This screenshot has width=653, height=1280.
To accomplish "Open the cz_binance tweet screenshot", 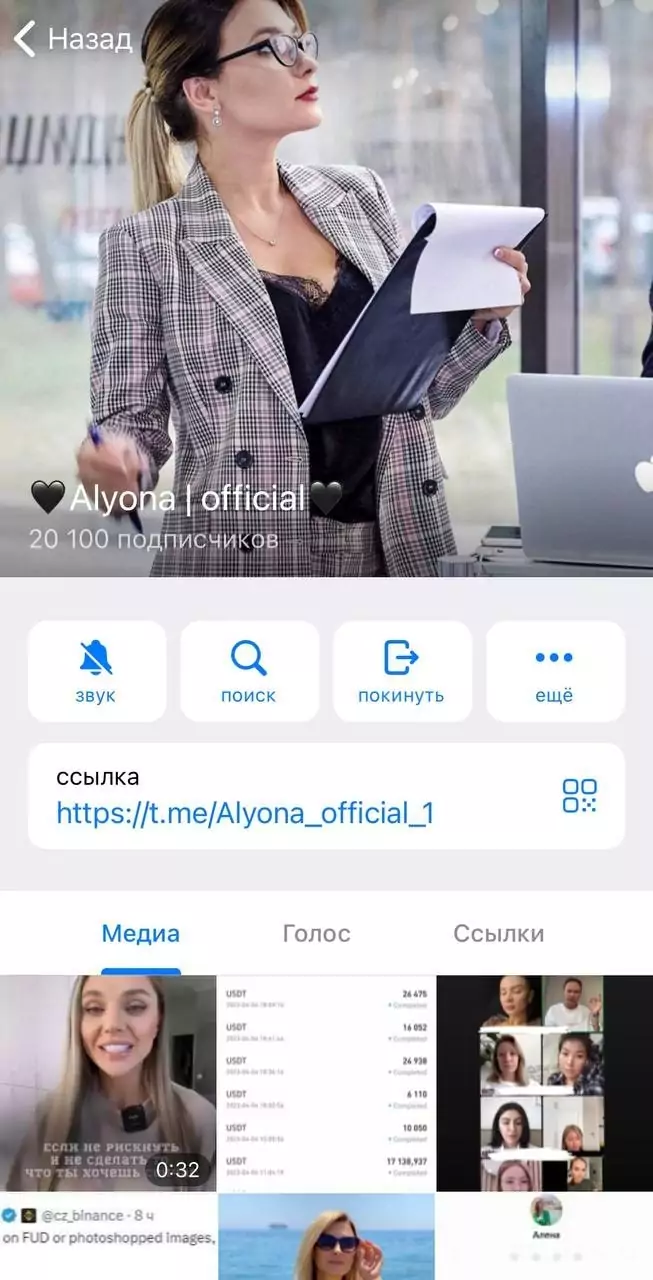I will point(108,1238).
